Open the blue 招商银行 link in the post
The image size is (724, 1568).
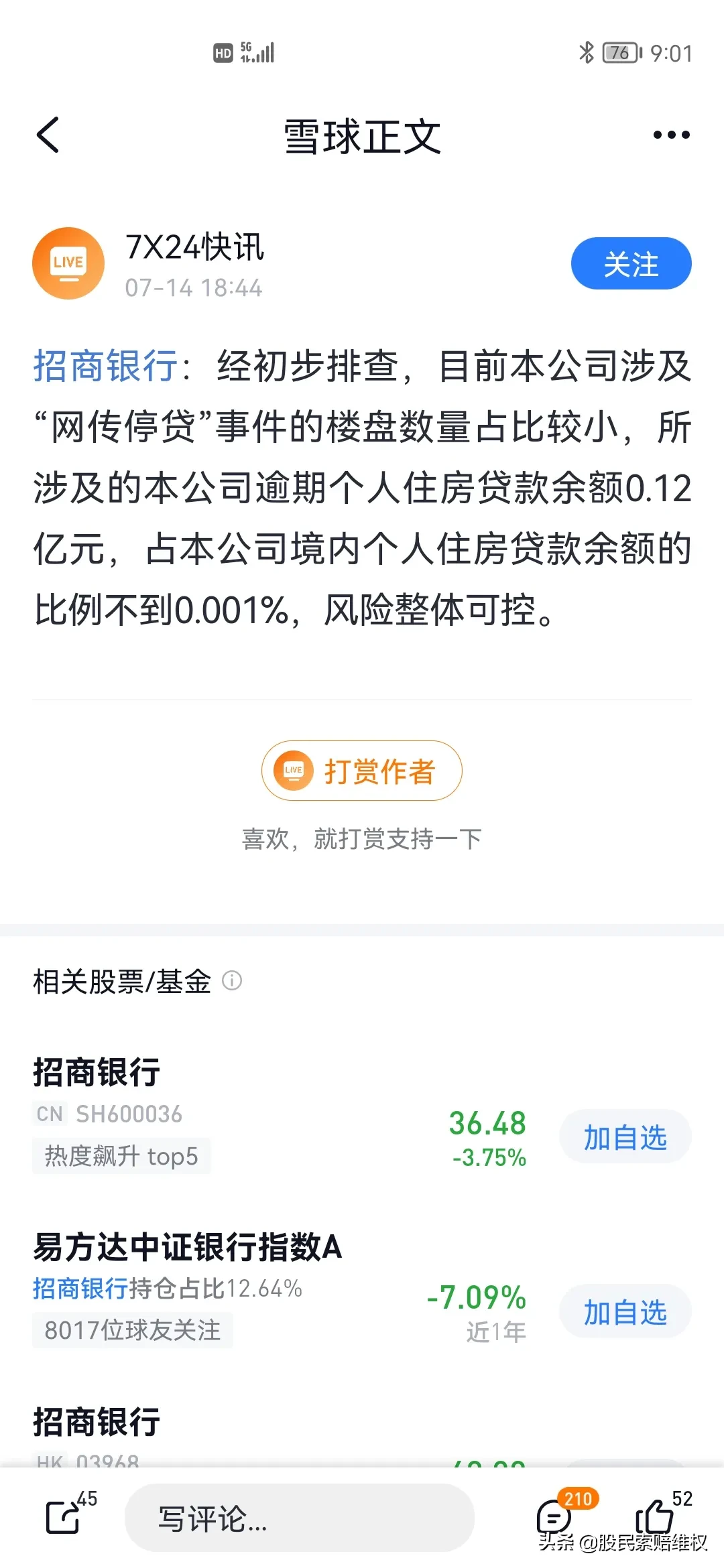click(106, 366)
